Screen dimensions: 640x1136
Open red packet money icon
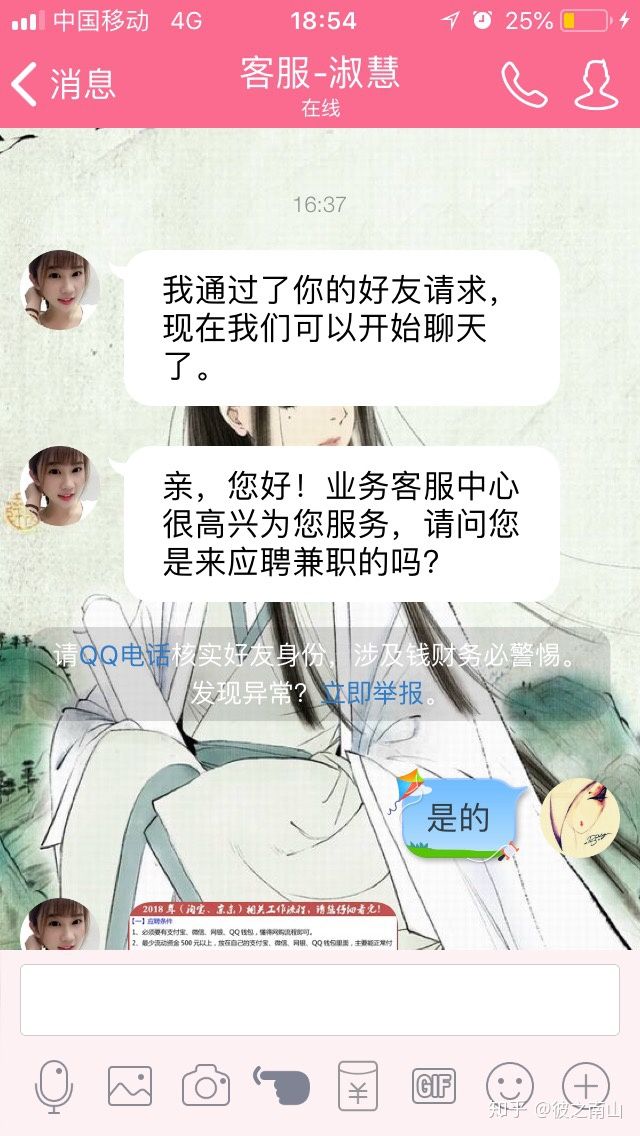tap(357, 1086)
